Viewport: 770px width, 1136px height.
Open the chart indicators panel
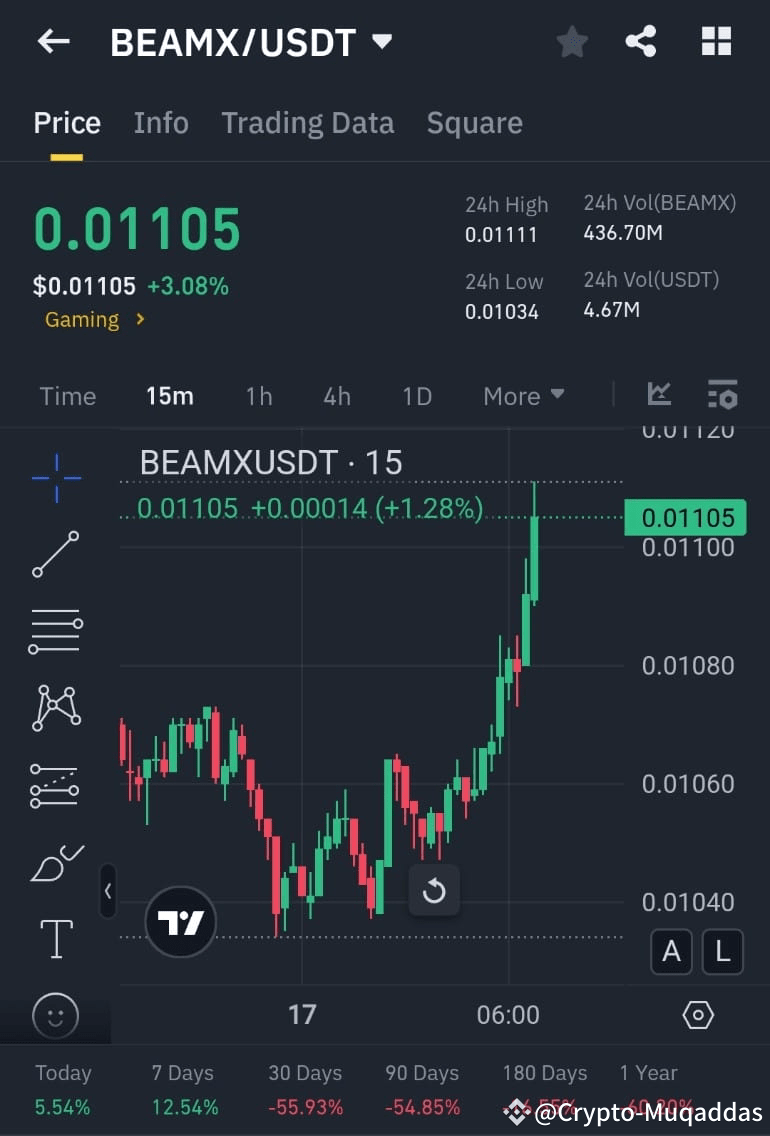[x=659, y=395]
